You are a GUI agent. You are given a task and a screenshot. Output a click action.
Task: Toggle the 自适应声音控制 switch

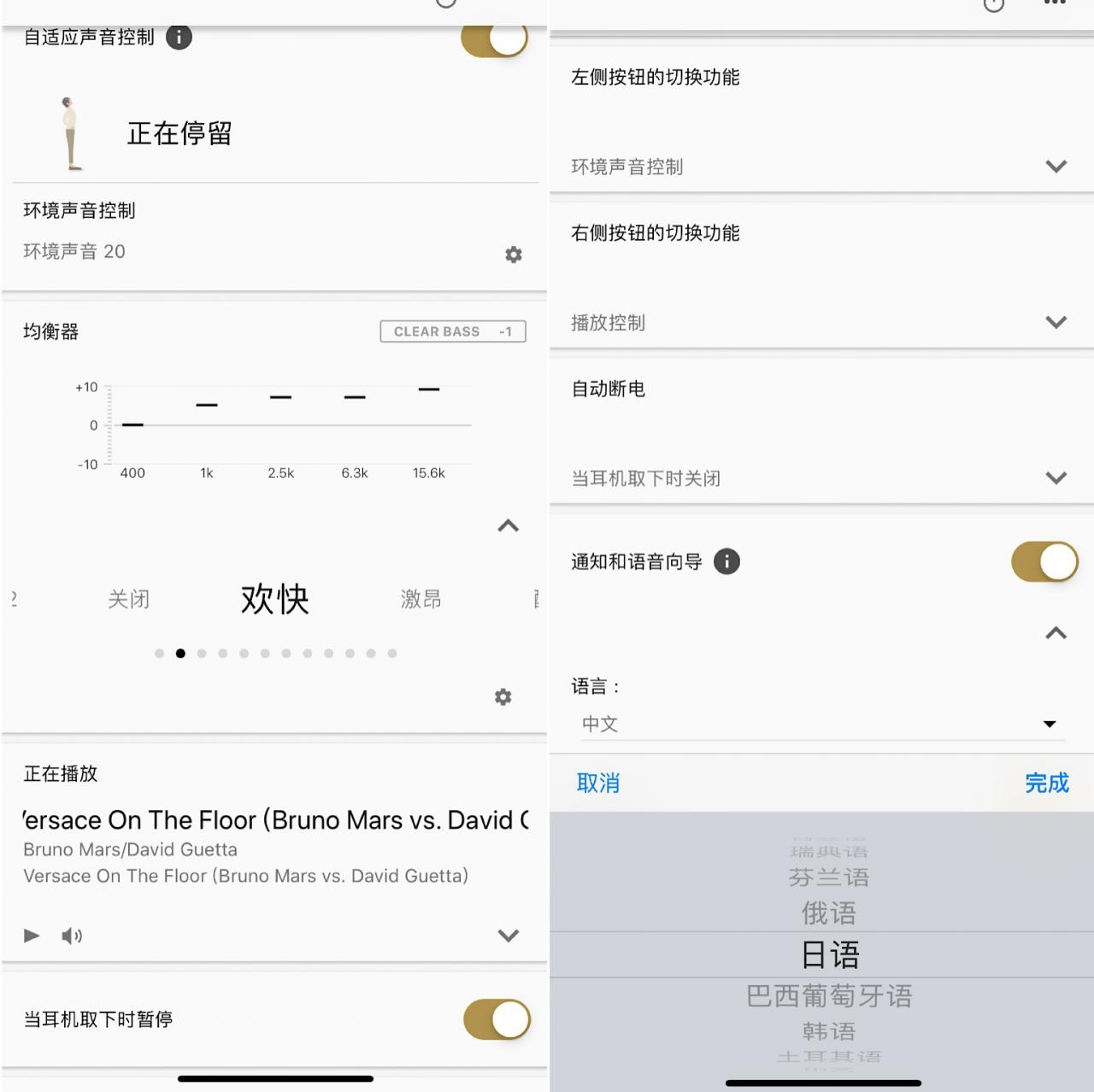click(495, 38)
